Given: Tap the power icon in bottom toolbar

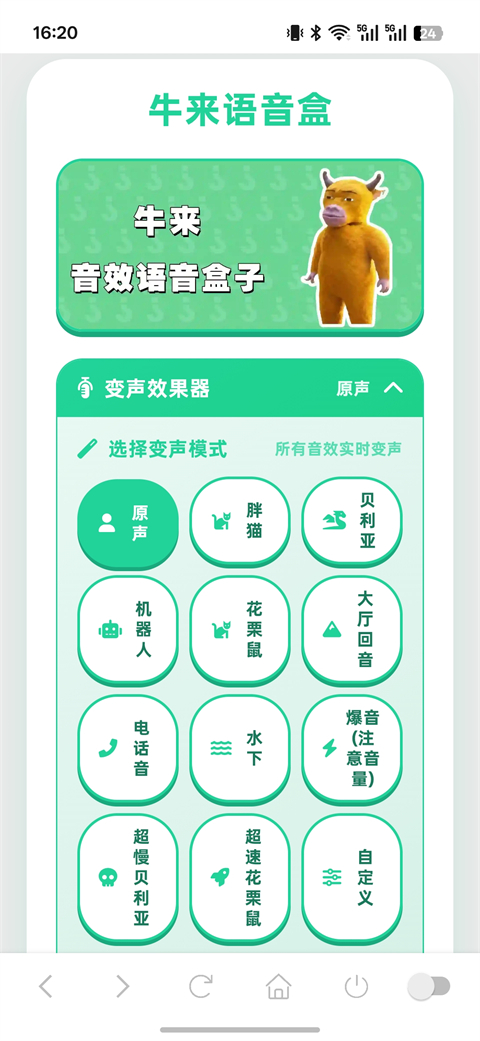Looking at the screenshot, I should pyautogui.click(x=357, y=986).
